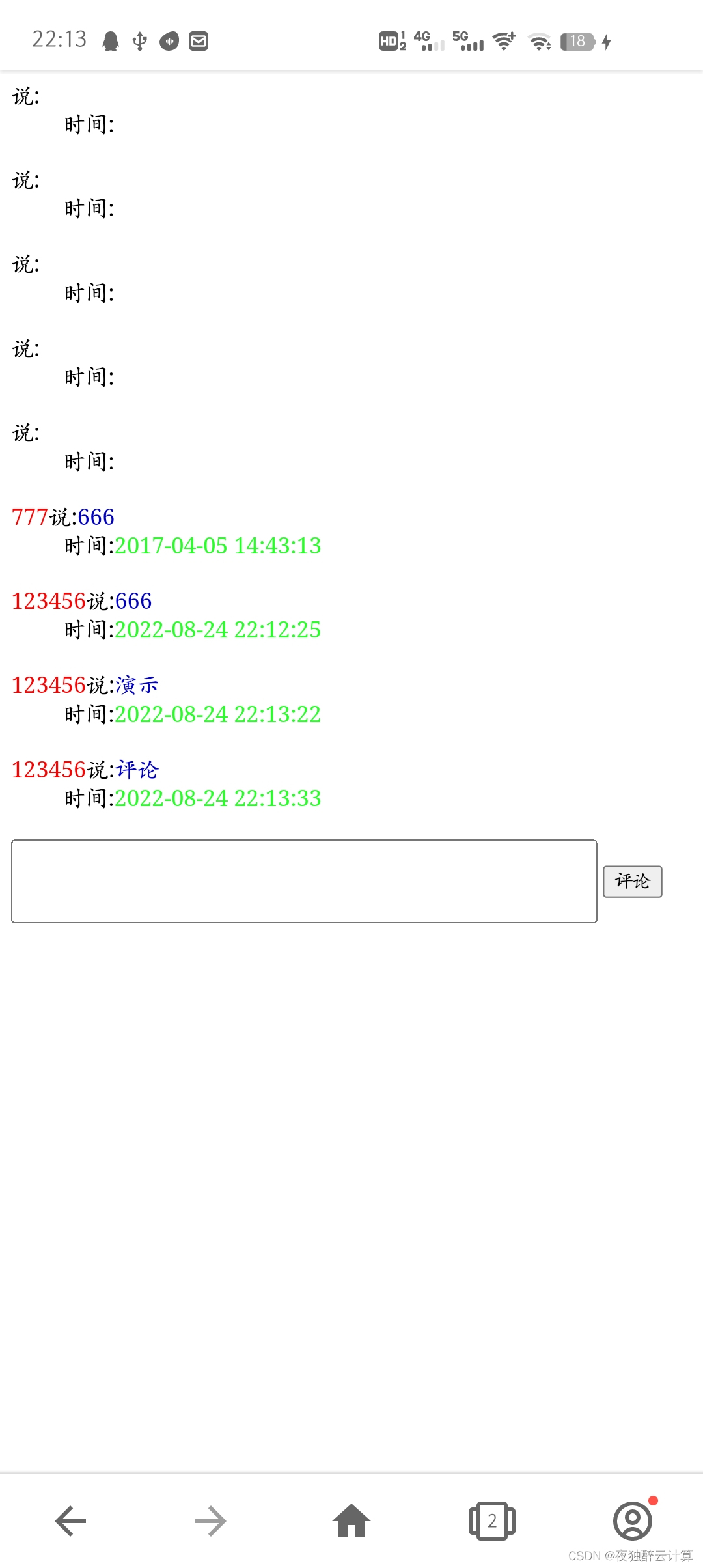Tap the notification bell in the status bar

[111, 40]
